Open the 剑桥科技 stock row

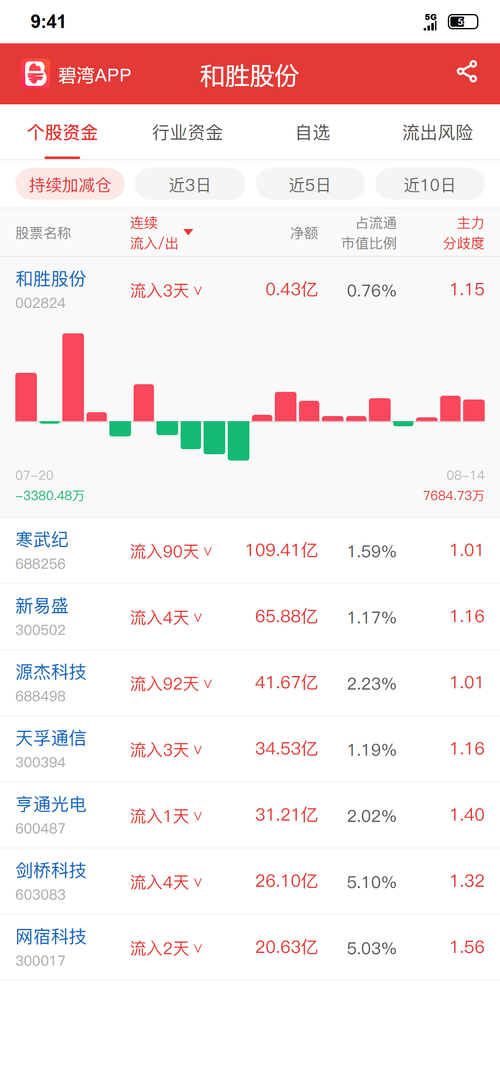pos(250,881)
